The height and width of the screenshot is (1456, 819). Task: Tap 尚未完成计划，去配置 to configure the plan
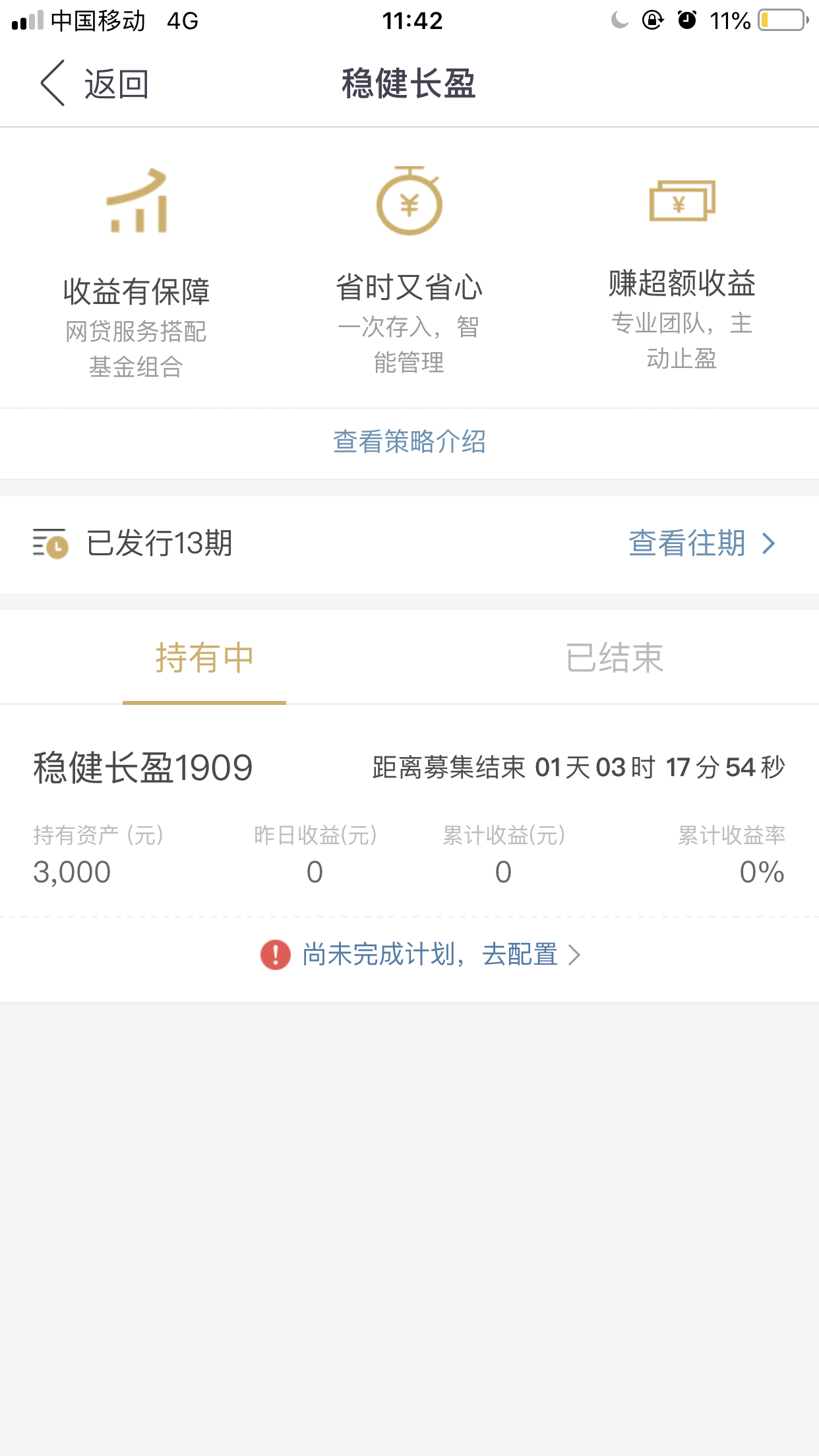pyautogui.click(x=421, y=955)
